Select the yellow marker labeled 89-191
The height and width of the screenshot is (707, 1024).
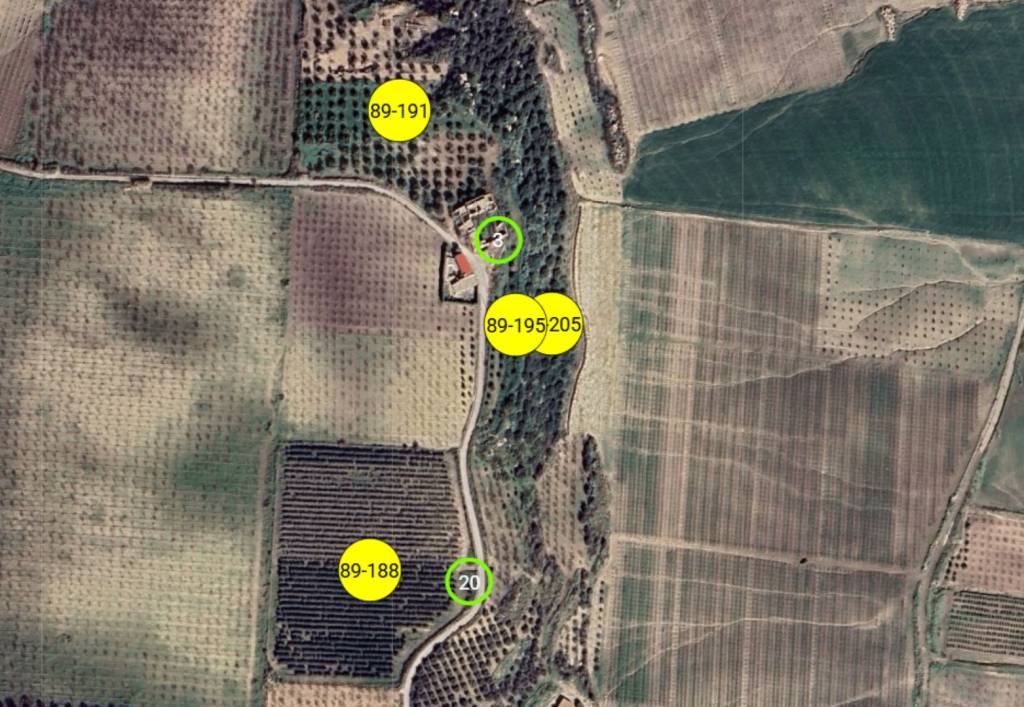(x=399, y=112)
